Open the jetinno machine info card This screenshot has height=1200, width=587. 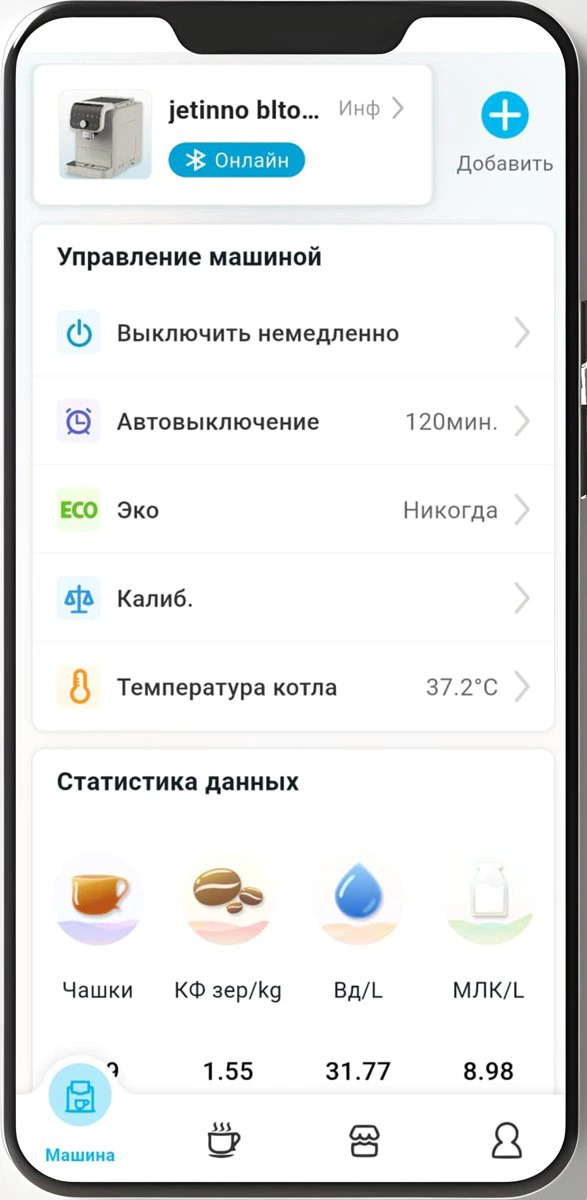233,135
